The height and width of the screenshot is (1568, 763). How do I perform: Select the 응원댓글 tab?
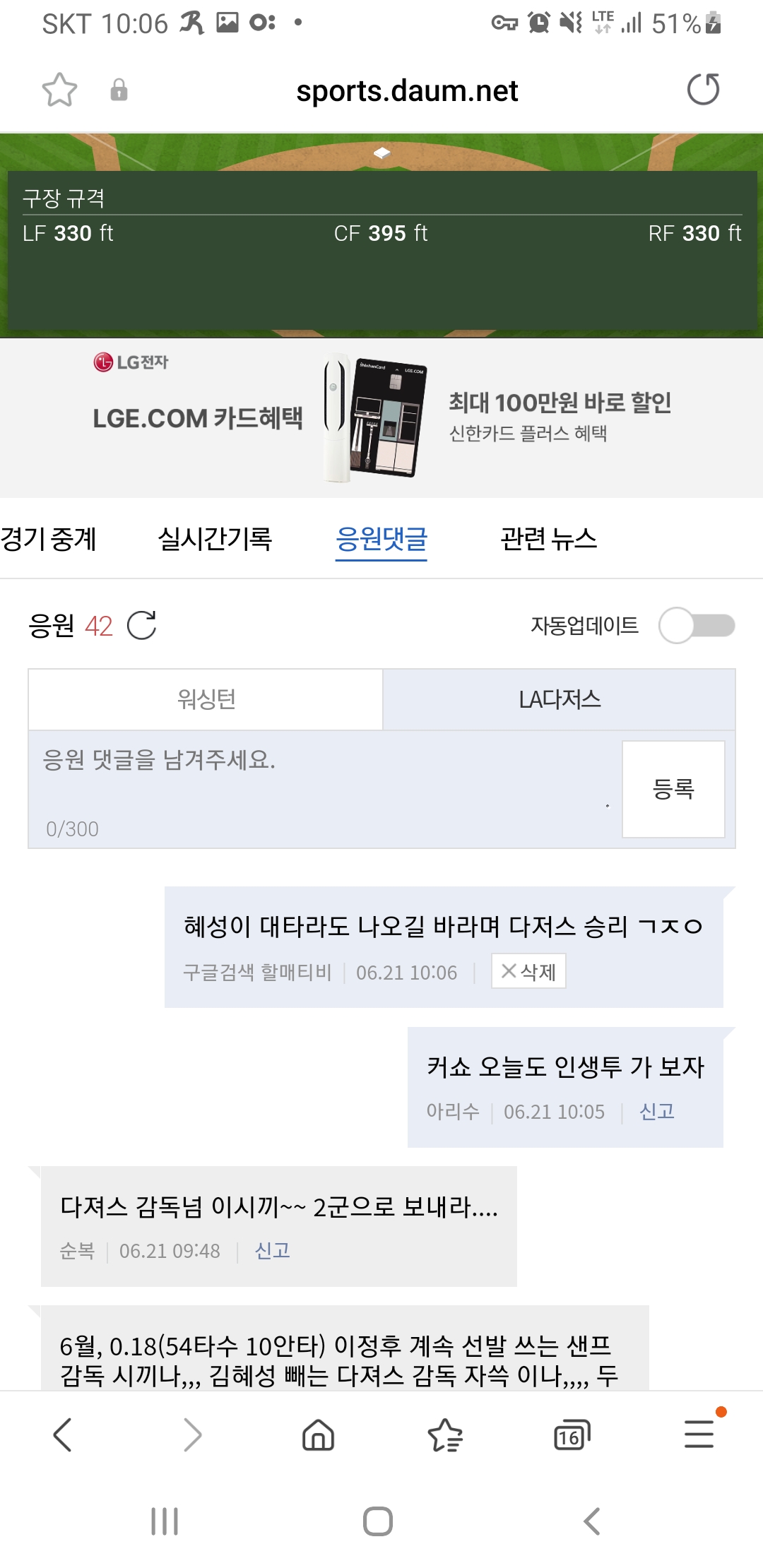coord(381,540)
